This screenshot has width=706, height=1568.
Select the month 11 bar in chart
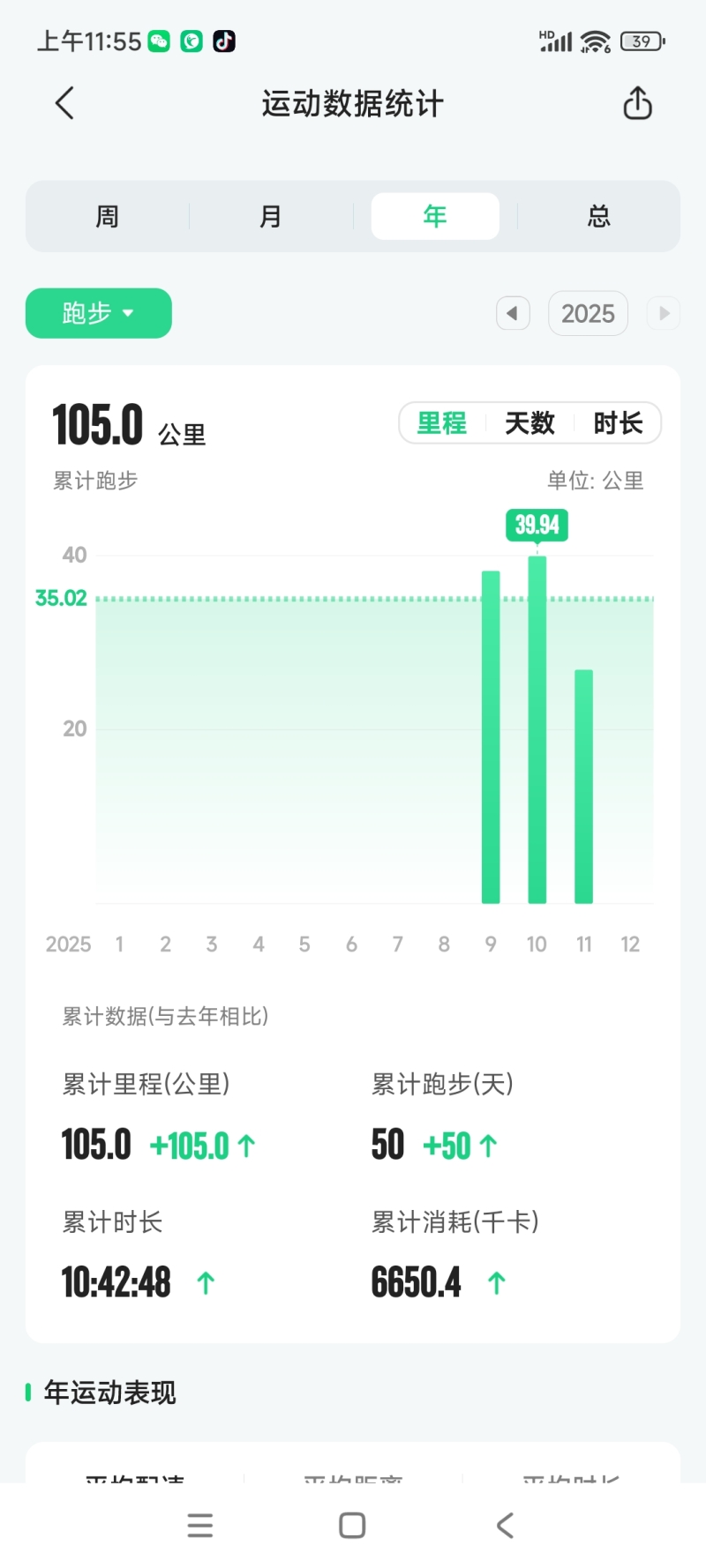pos(583,787)
